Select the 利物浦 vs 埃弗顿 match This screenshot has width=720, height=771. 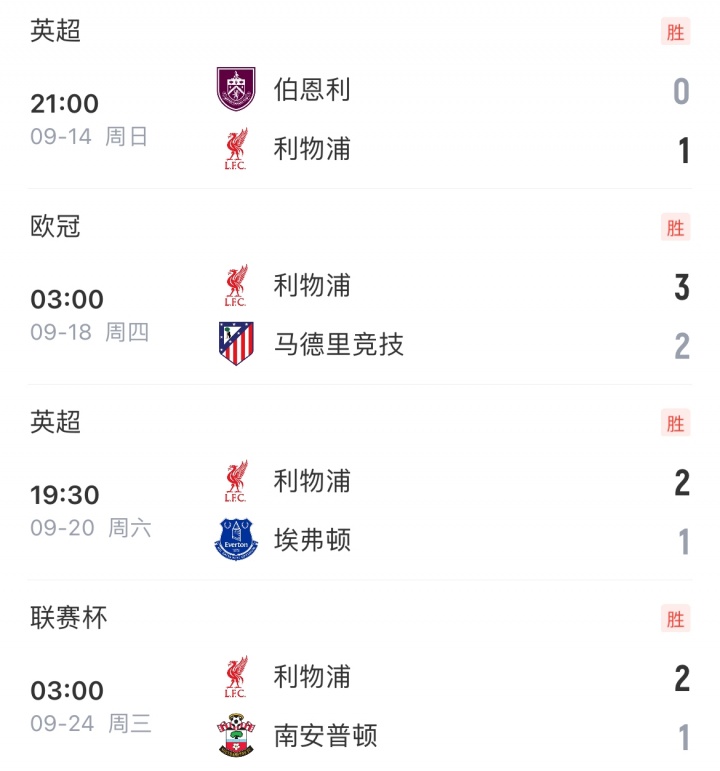tap(360, 511)
